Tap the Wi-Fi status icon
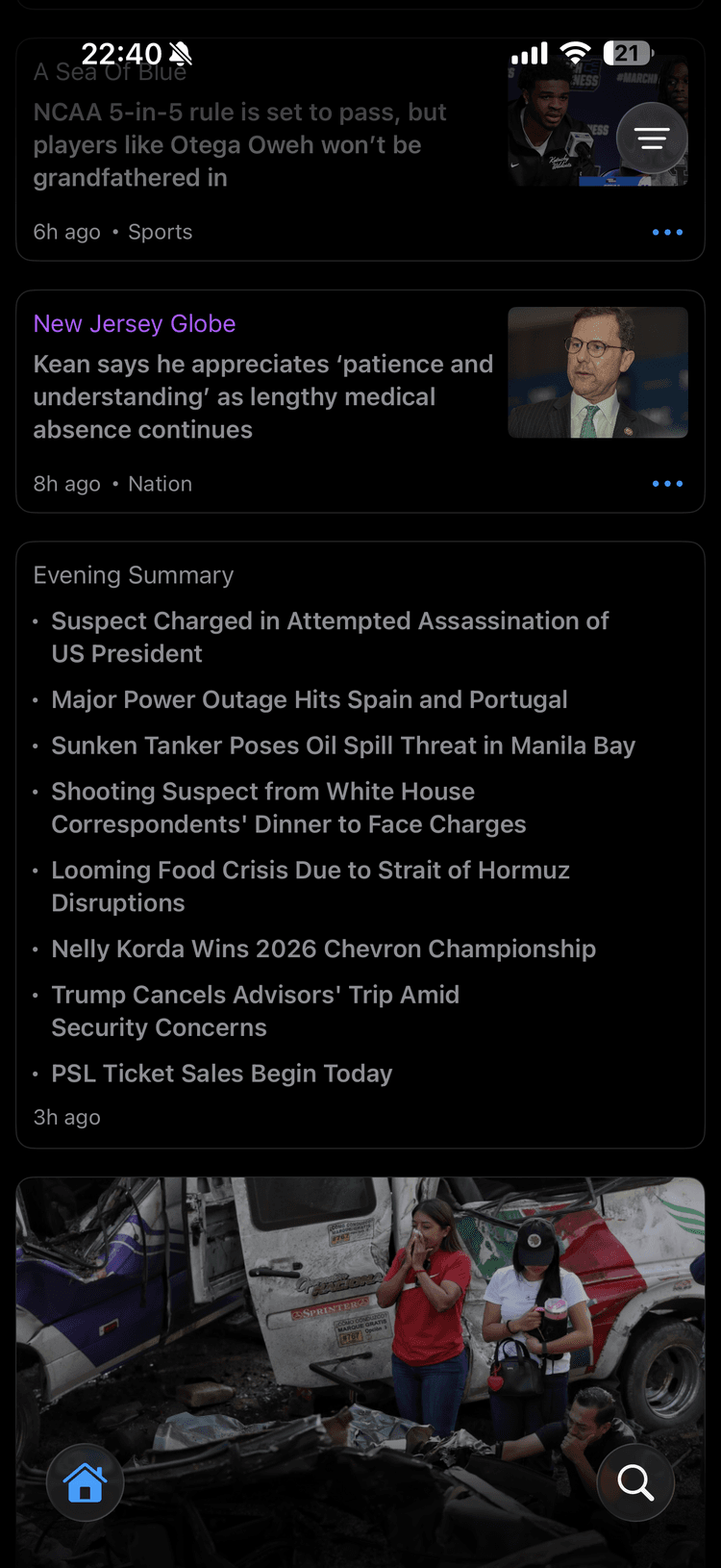721x1568 pixels. click(x=576, y=53)
